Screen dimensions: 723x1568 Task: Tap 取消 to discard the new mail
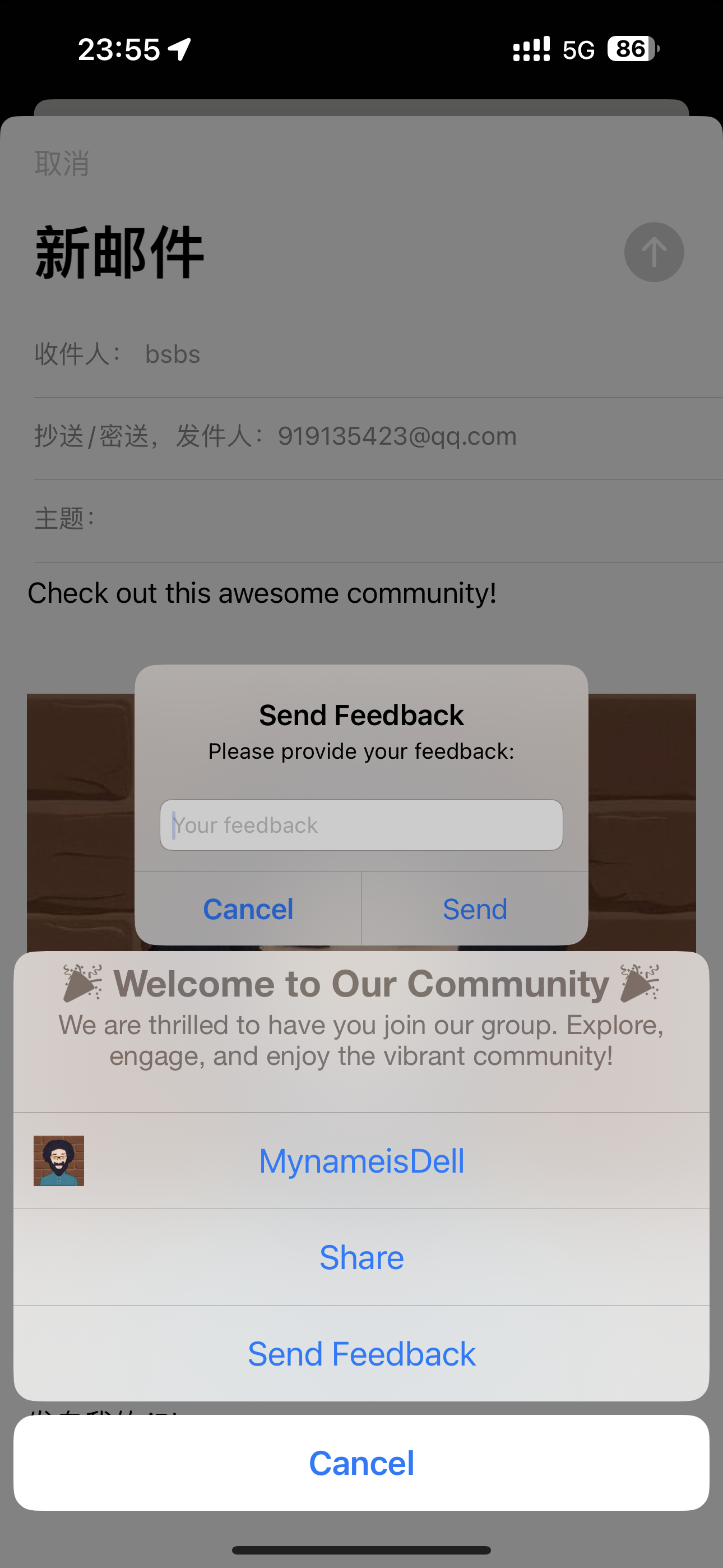pyautogui.click(x=62, y=164)
